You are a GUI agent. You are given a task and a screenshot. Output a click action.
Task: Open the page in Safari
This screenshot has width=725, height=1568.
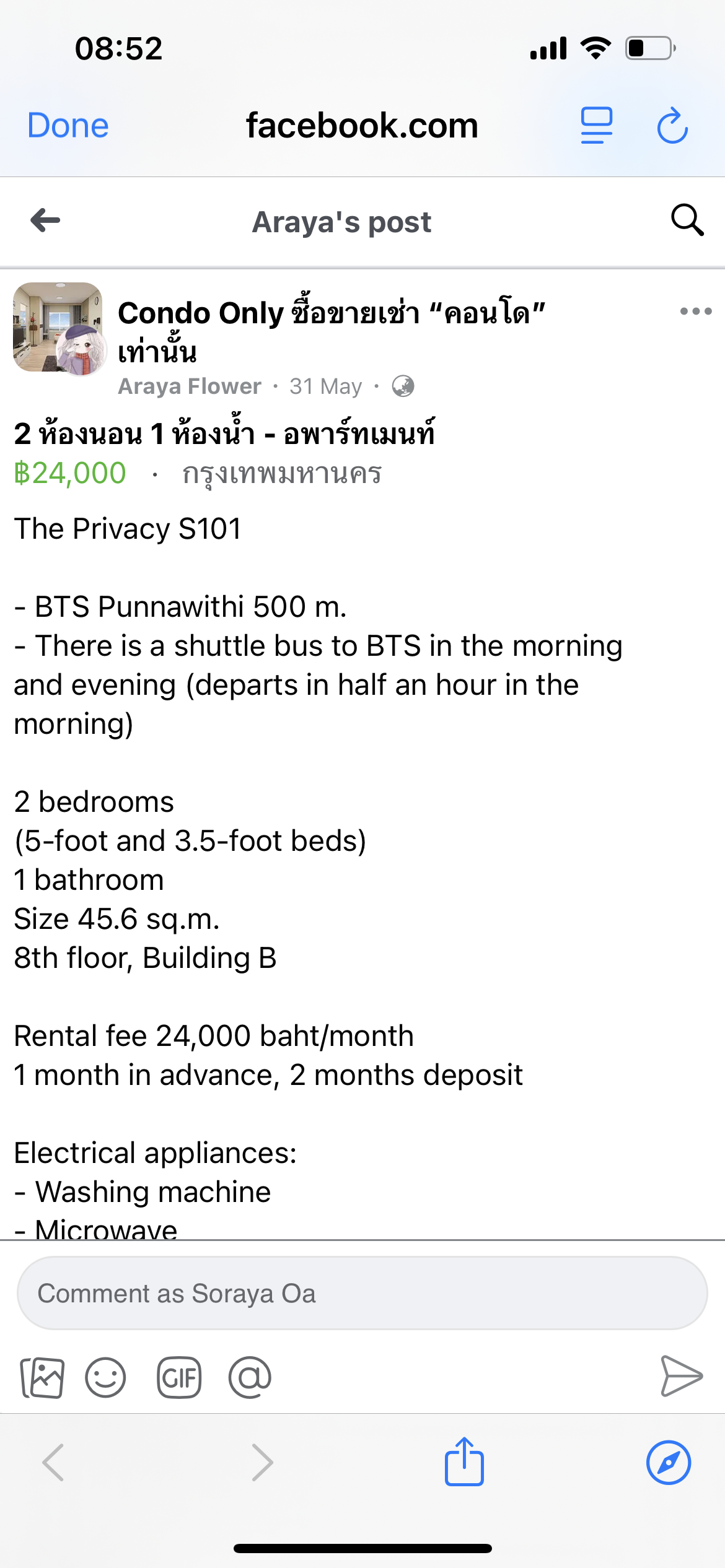668,1462
